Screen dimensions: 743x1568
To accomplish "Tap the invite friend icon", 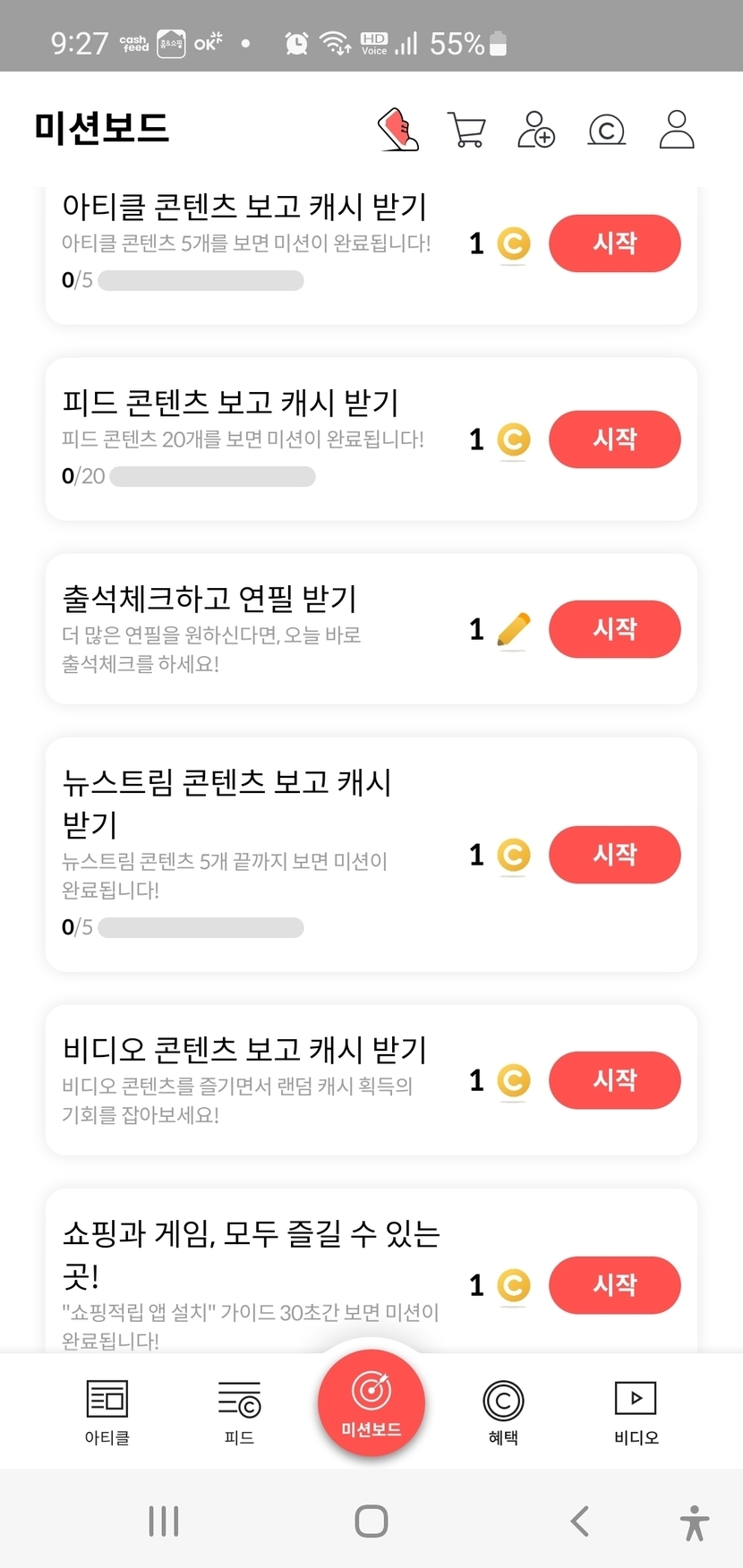I will 536,130.
